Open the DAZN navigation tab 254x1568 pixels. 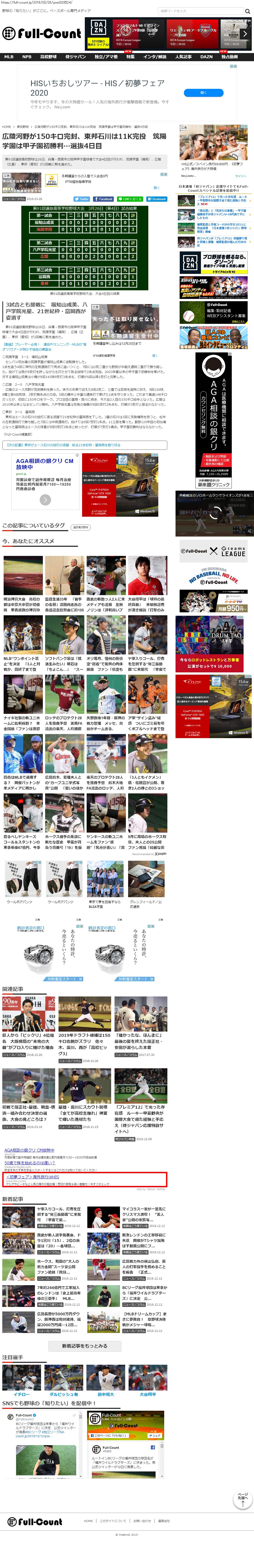coord(207,57)
